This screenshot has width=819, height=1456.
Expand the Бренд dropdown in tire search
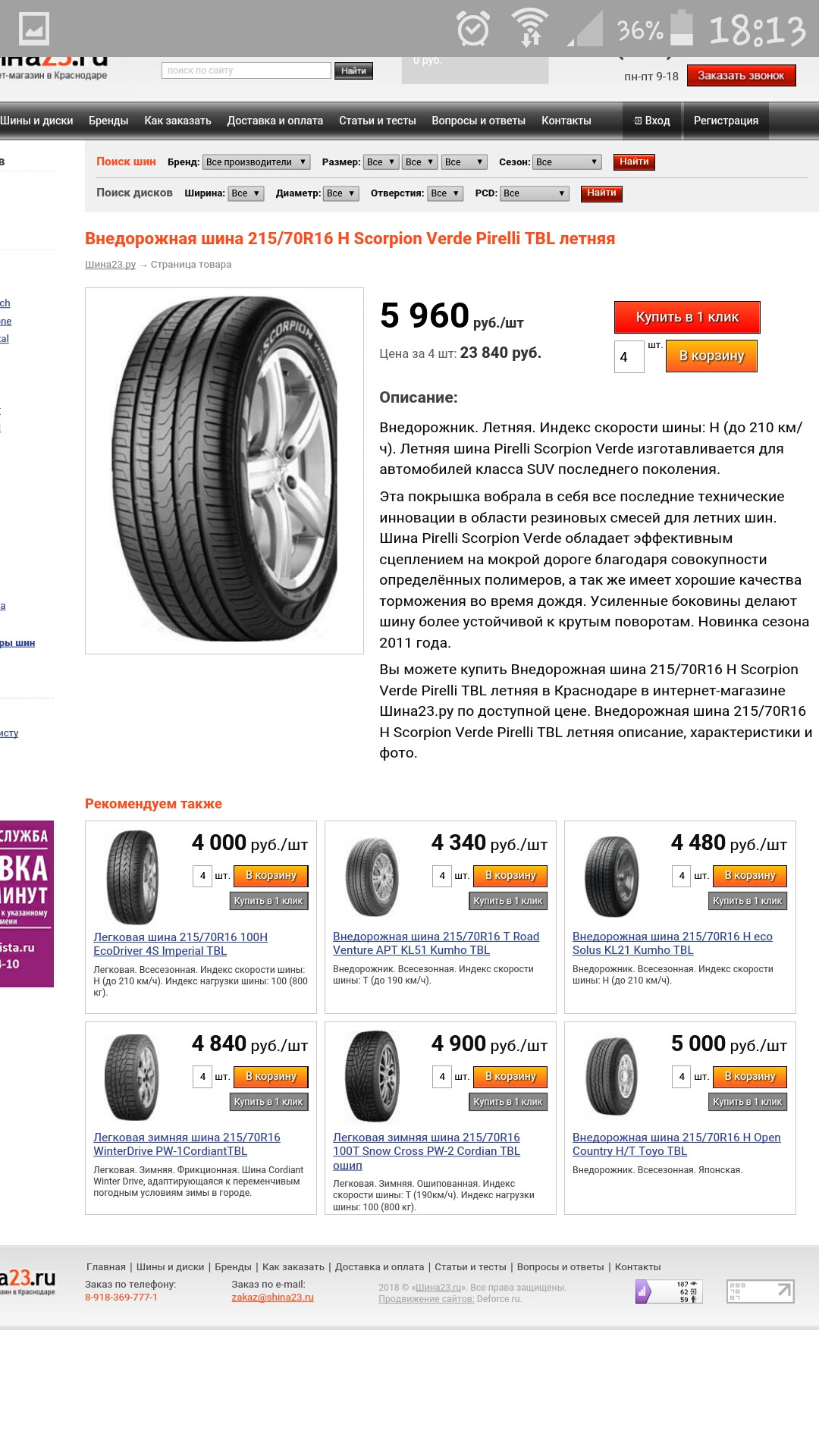click(x=256, y=162)
